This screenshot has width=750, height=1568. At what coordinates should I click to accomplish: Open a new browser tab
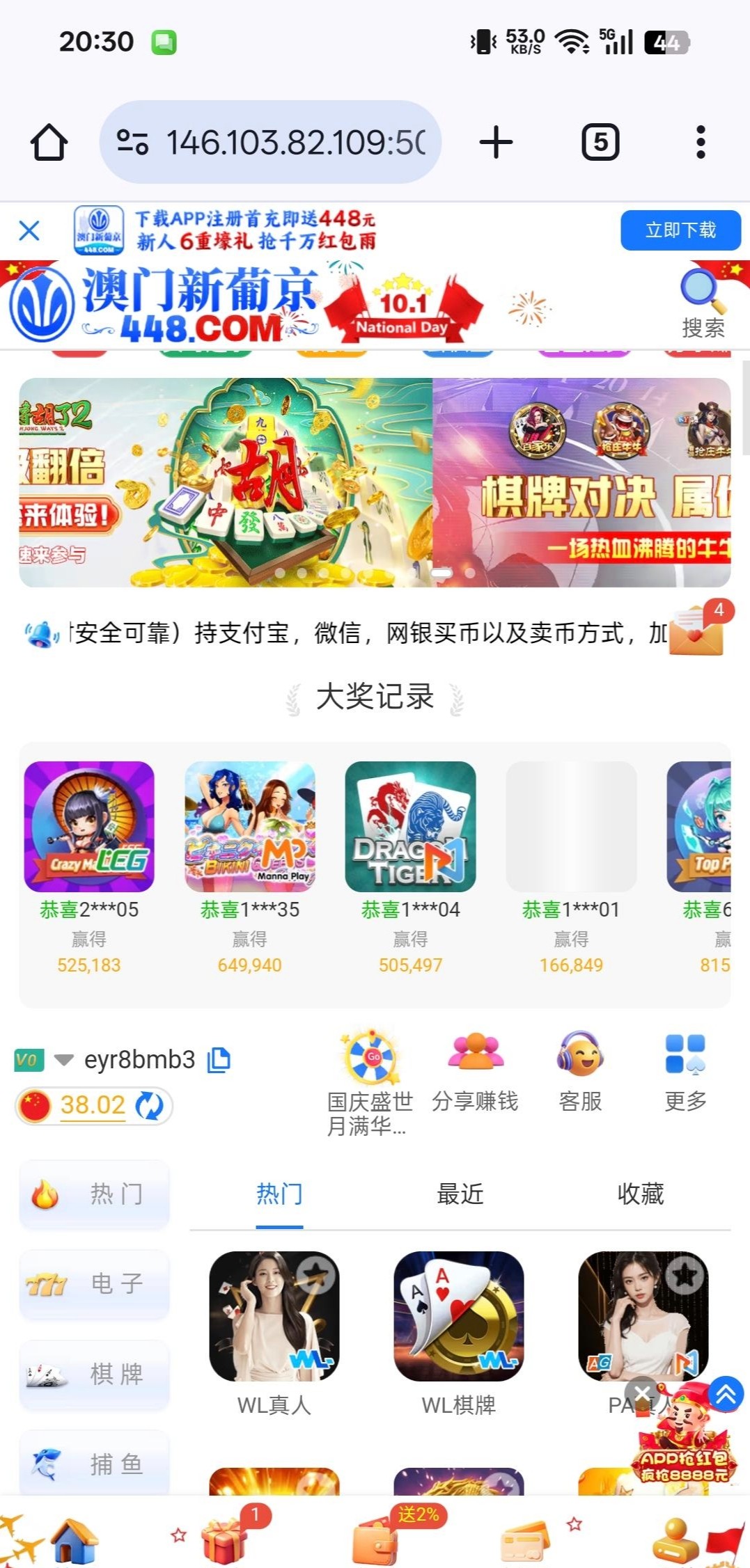(496, 143)
